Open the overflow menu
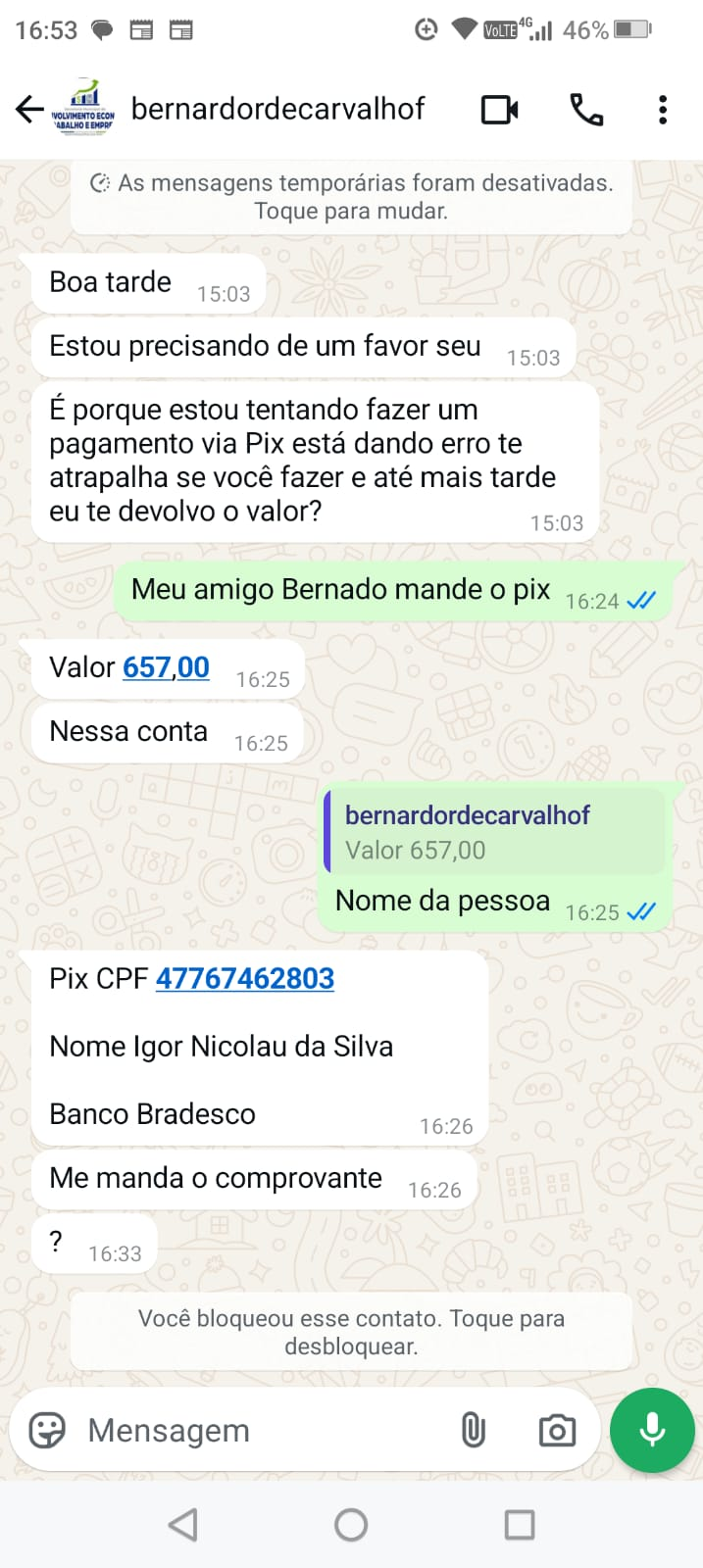 tap(663, 110)
